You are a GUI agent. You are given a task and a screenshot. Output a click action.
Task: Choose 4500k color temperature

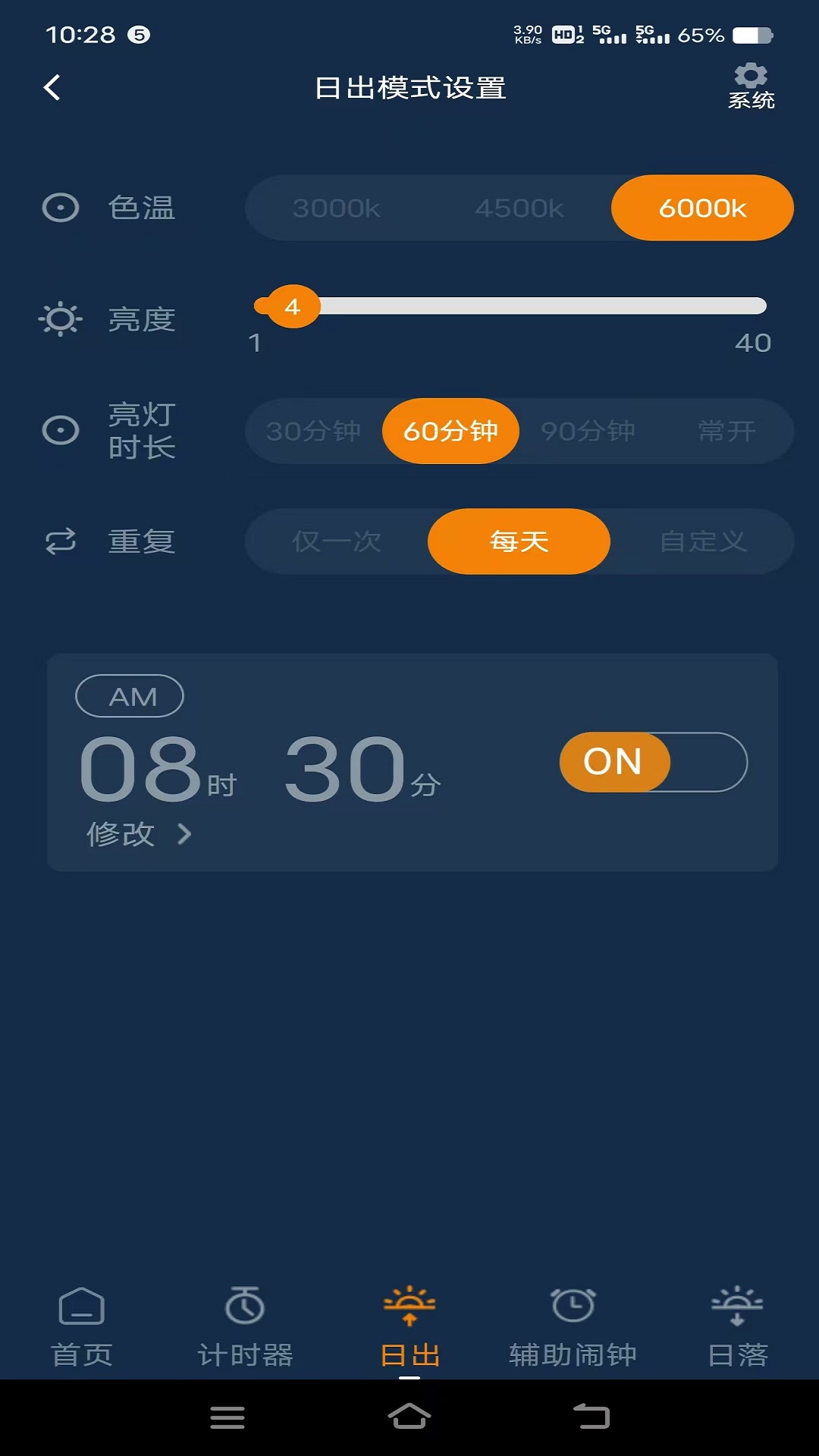click(x=519, y=208)
